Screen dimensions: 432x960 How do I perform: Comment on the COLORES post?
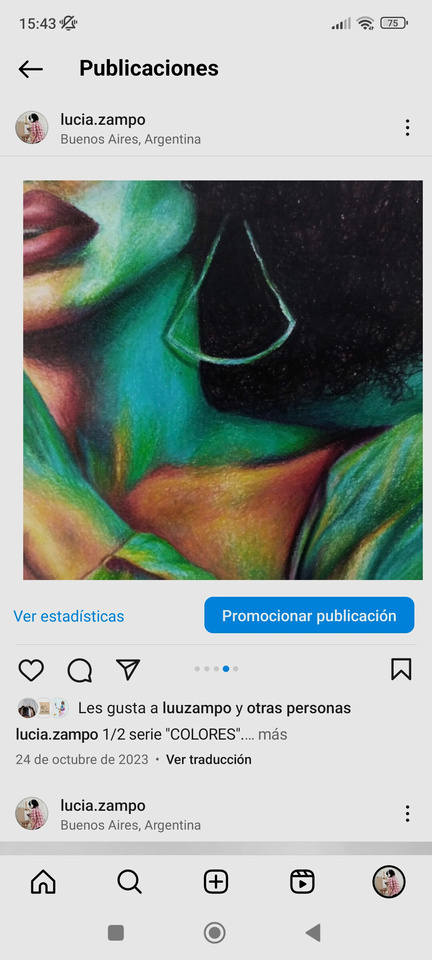[x=80, y=670]
